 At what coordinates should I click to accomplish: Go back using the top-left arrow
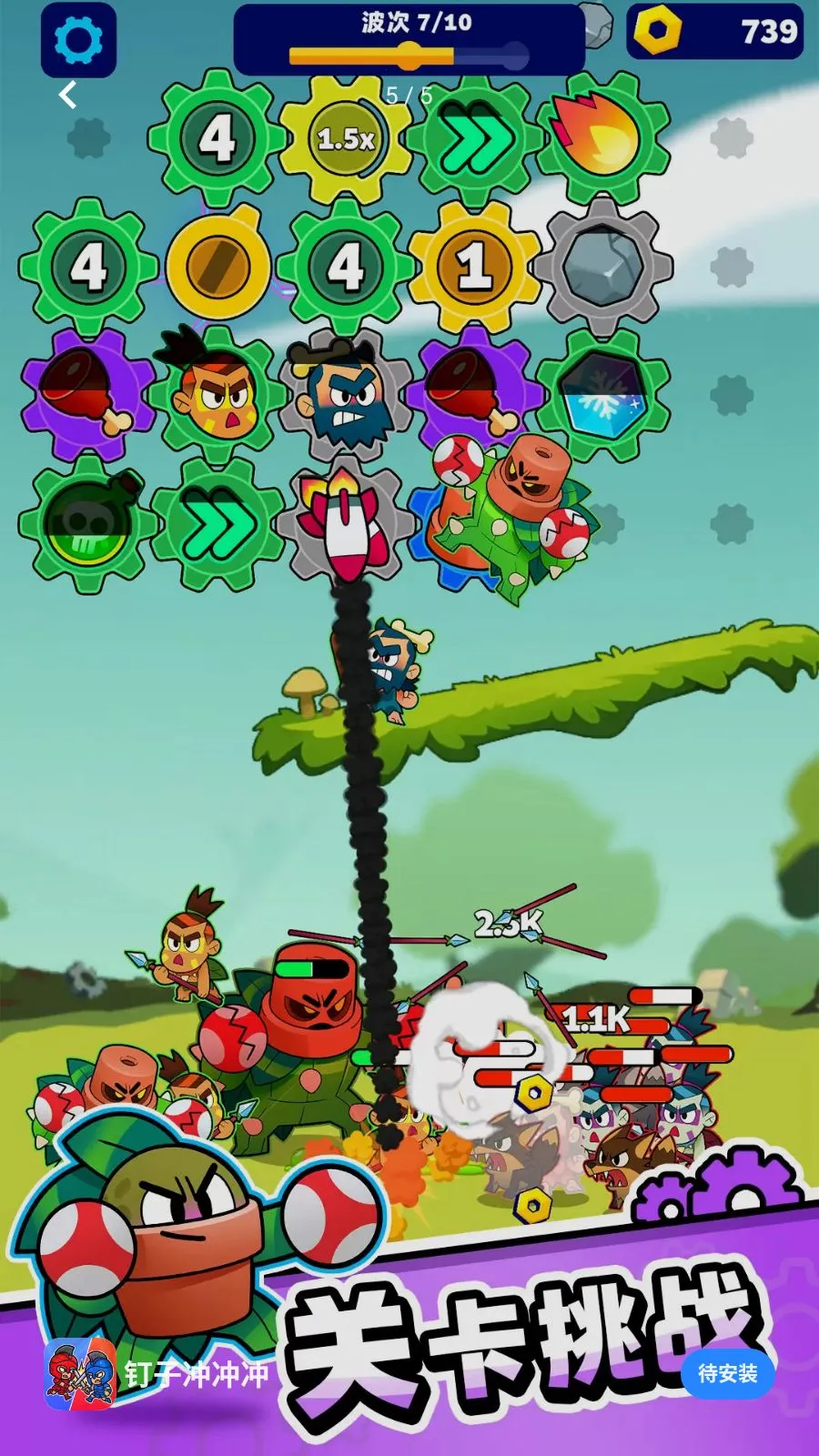pyautogui.click(x=68, y=95)
